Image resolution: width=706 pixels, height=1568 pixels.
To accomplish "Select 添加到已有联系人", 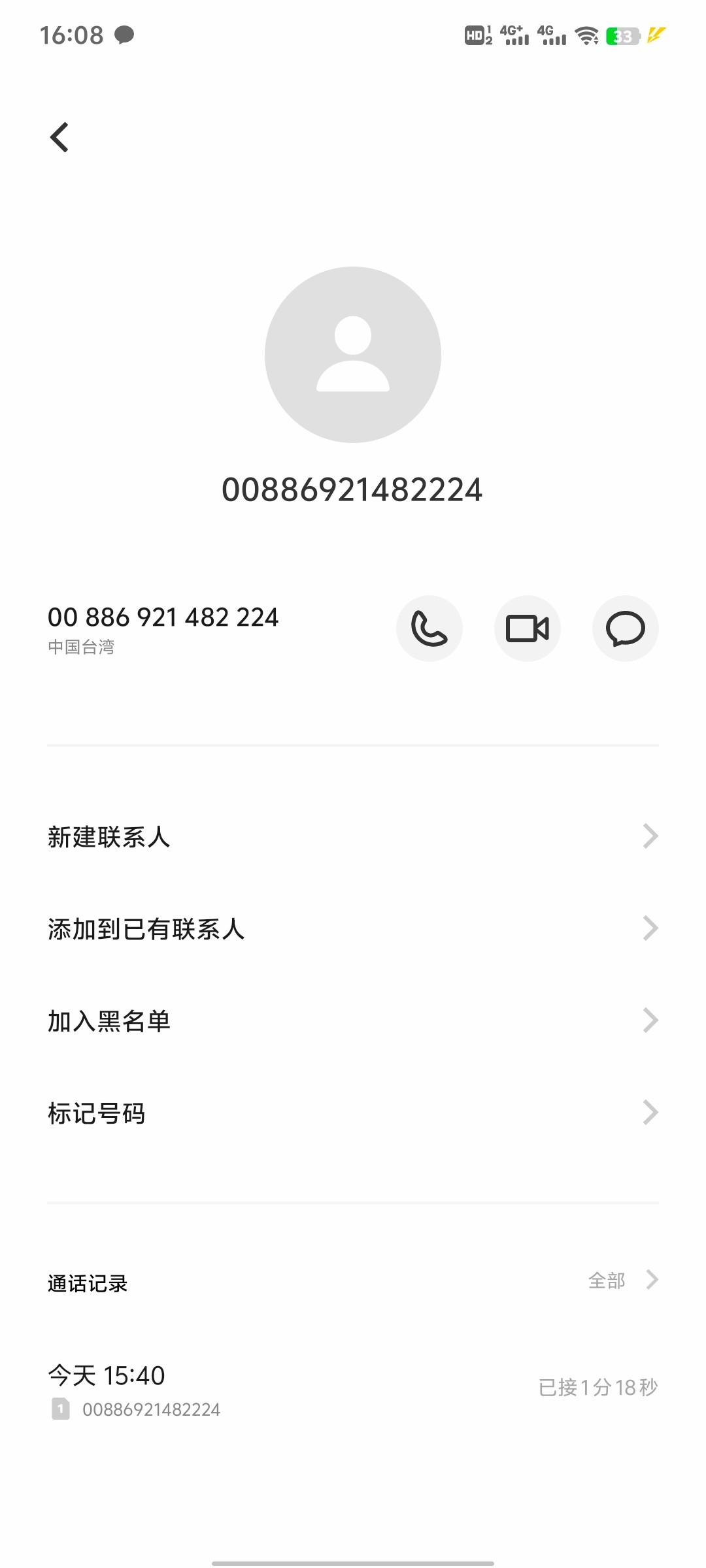I will [353, 928].
